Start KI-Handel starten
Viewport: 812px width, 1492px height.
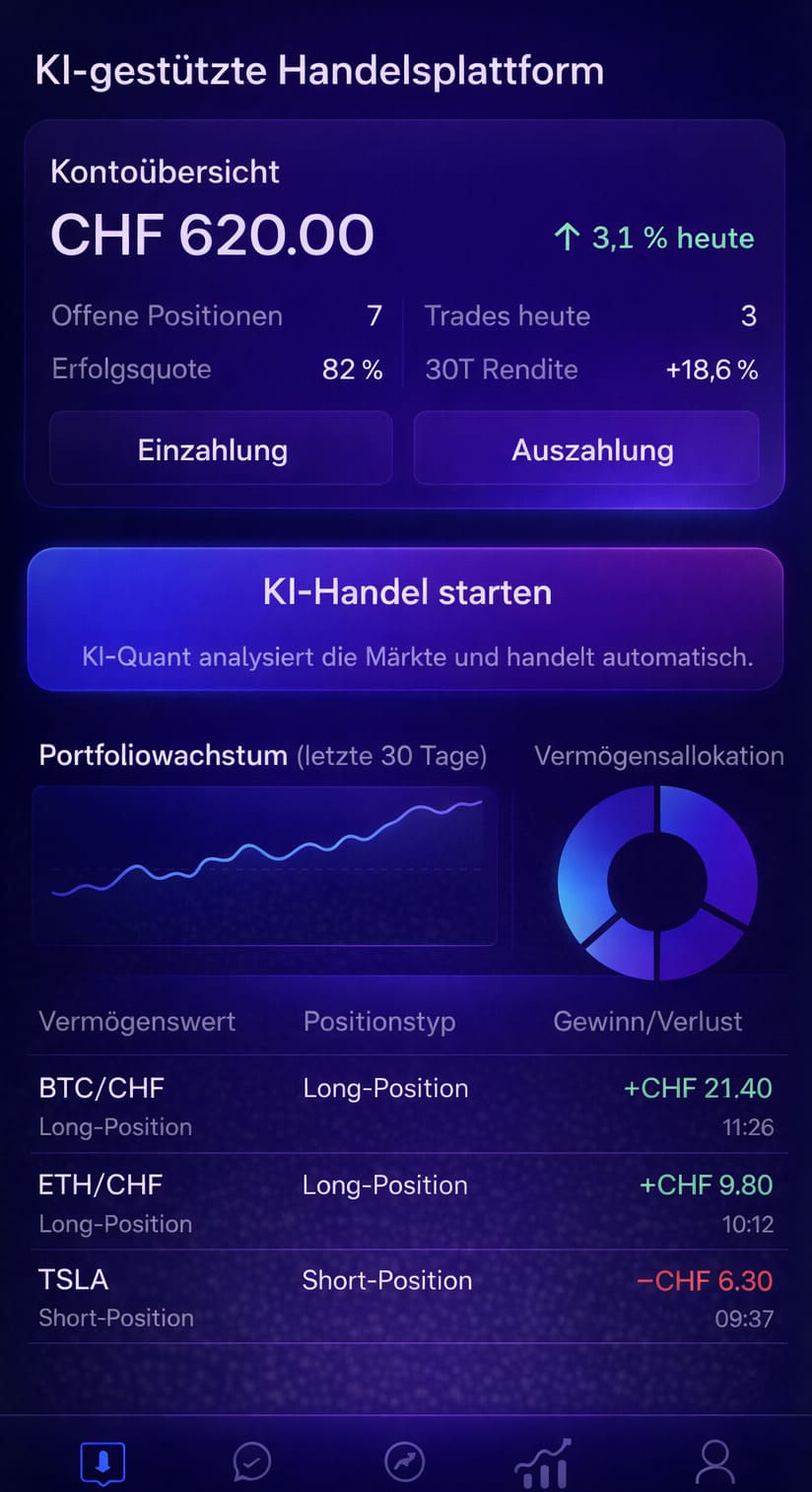405,619
